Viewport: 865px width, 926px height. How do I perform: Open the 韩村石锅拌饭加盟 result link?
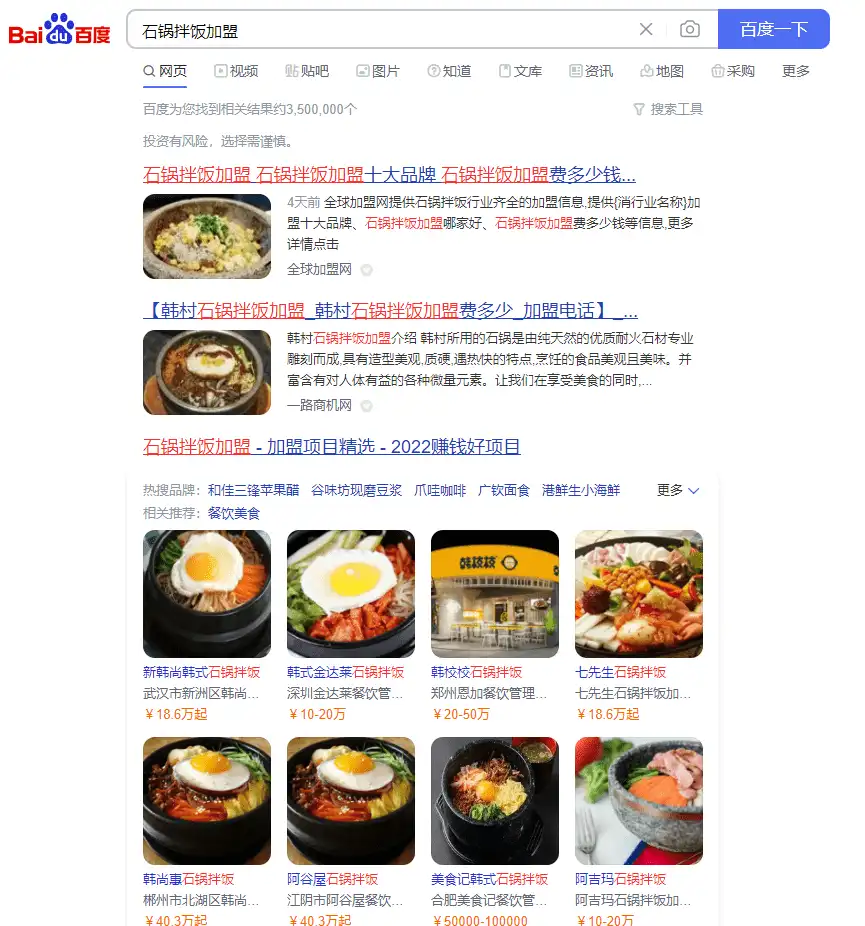390,310
